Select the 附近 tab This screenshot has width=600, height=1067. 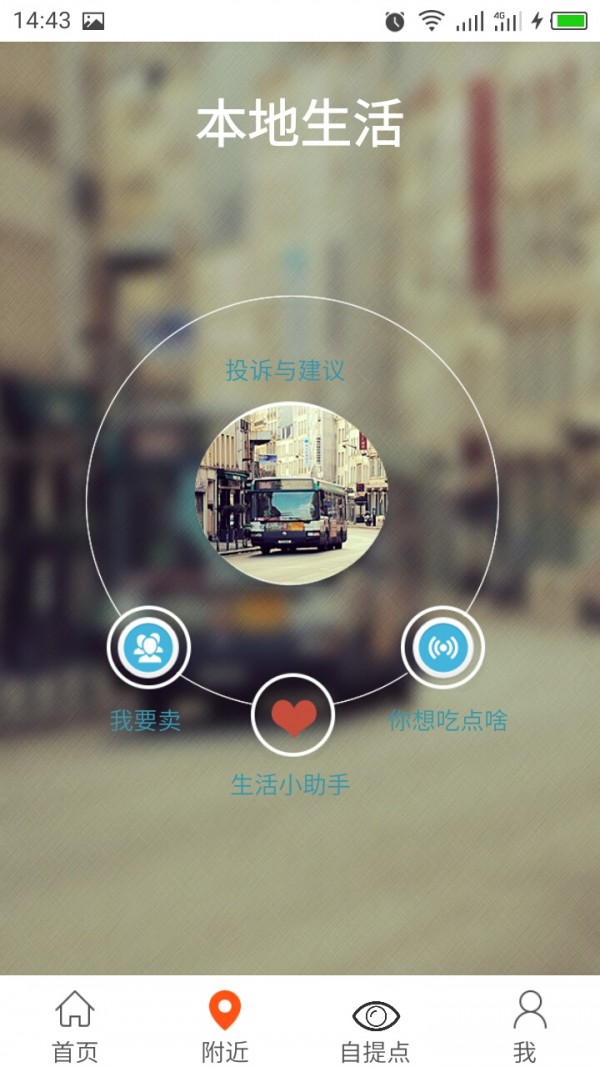click(225, 1026)
